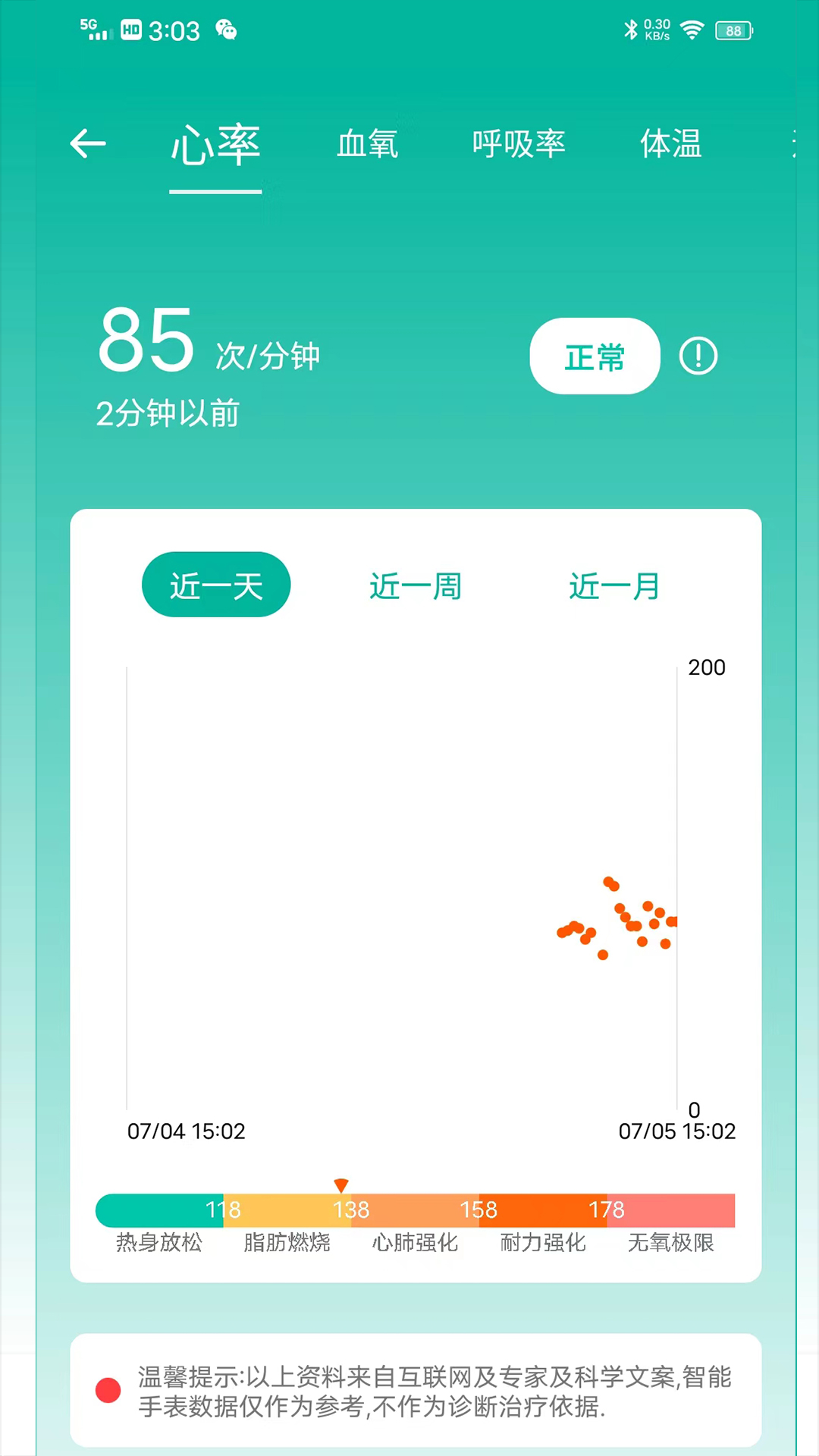Tap the Wi-Fi icon in status bar
Image resolution: width=819 pixels, height=1456 pixels.
(691, 30)
